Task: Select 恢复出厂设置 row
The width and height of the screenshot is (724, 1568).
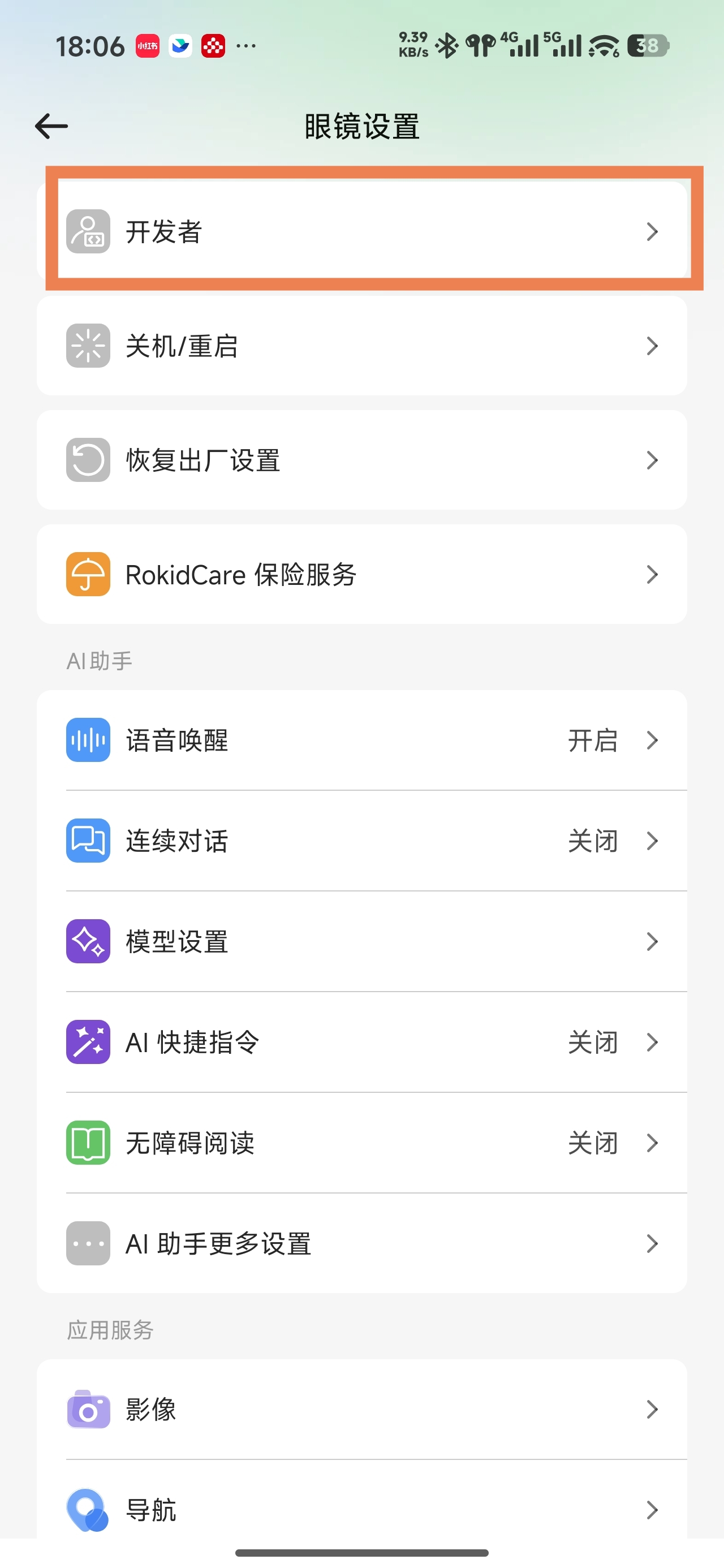Action: (361, 460)
